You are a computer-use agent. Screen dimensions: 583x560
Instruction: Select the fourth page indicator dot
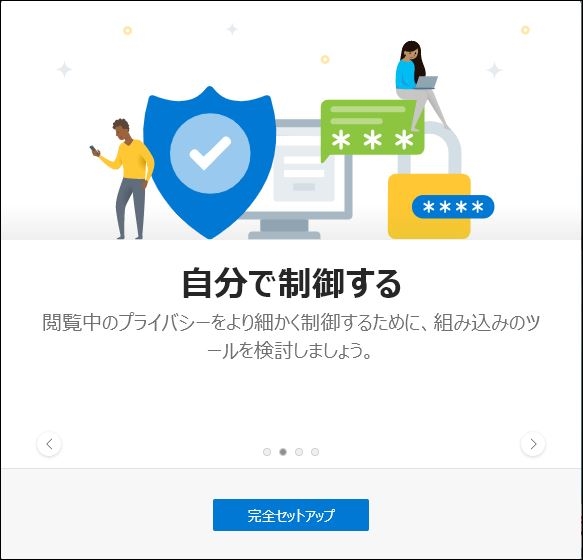[x=315, y=452]
